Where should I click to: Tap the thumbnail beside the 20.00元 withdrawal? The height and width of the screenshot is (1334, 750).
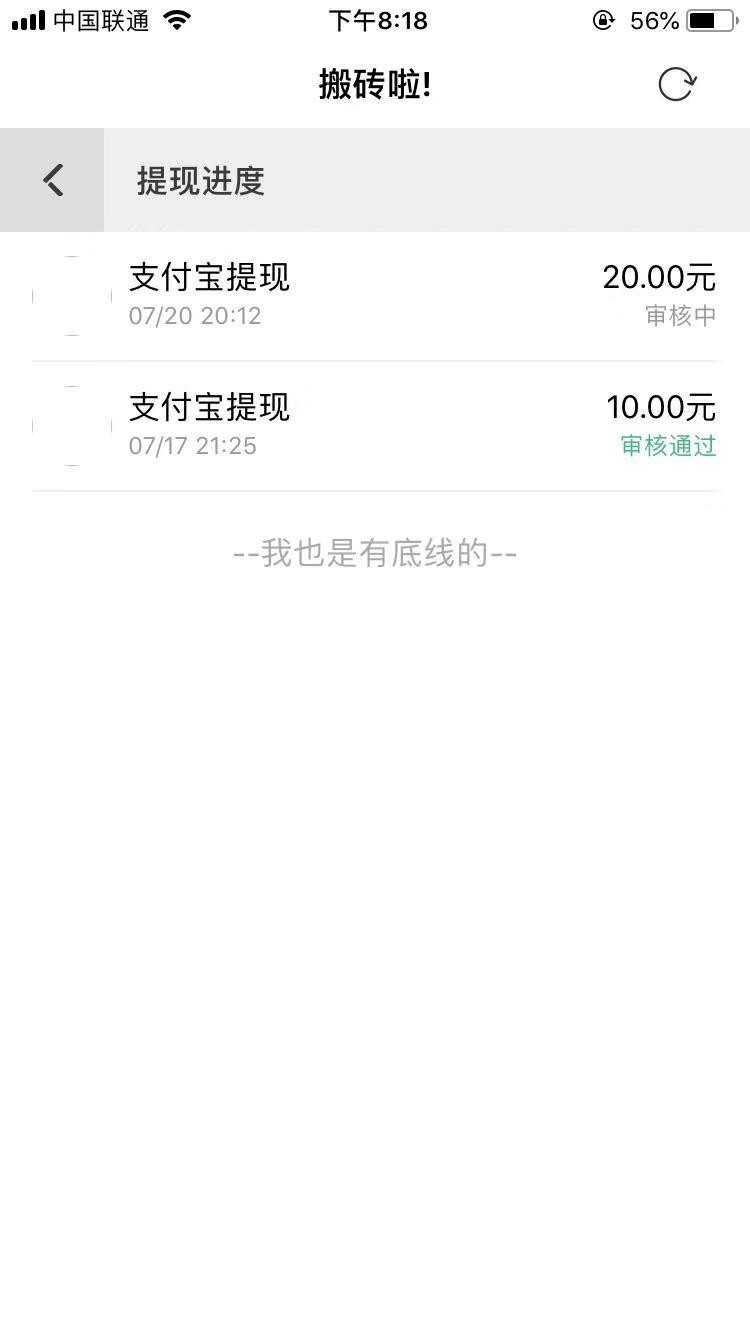(72, 296)
